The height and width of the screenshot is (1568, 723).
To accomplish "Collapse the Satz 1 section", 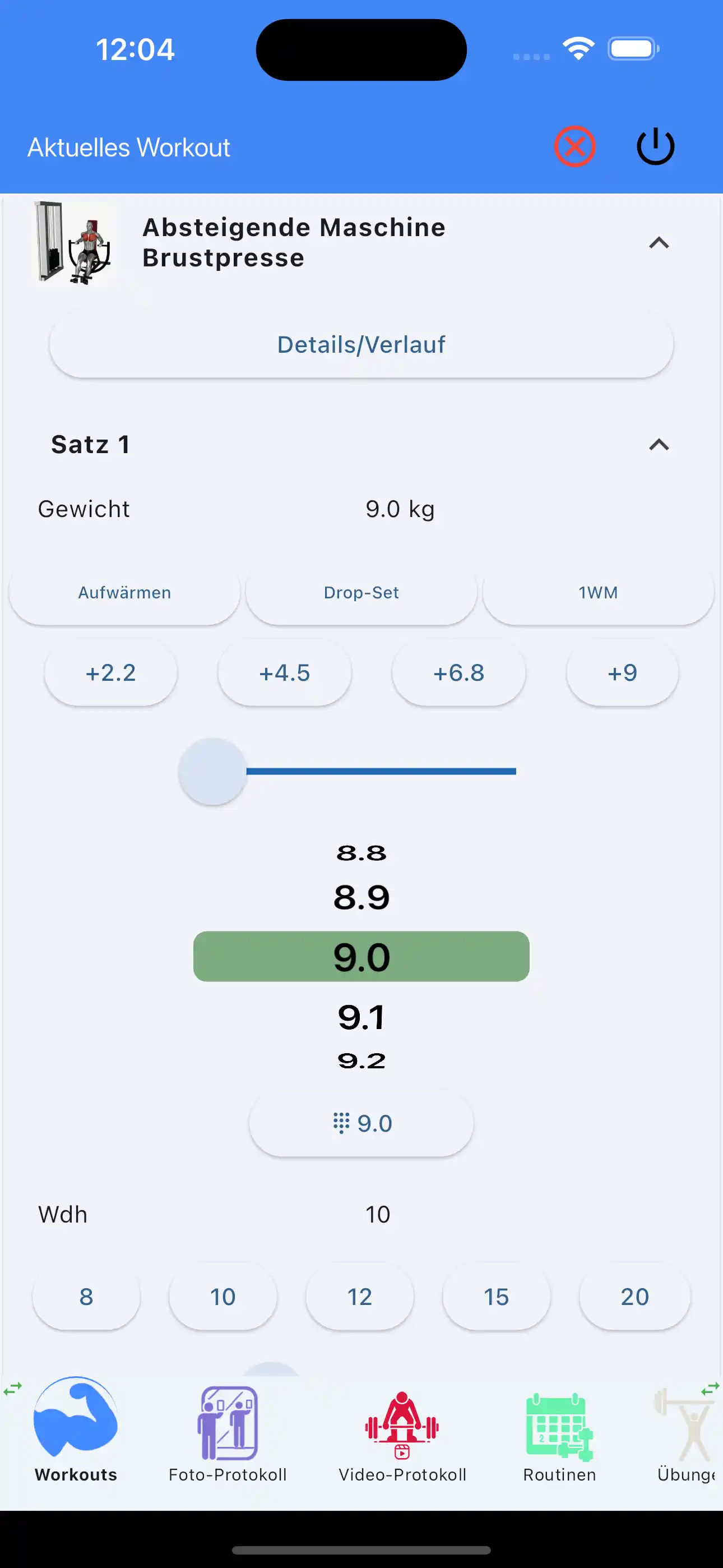I will [659, 445].
